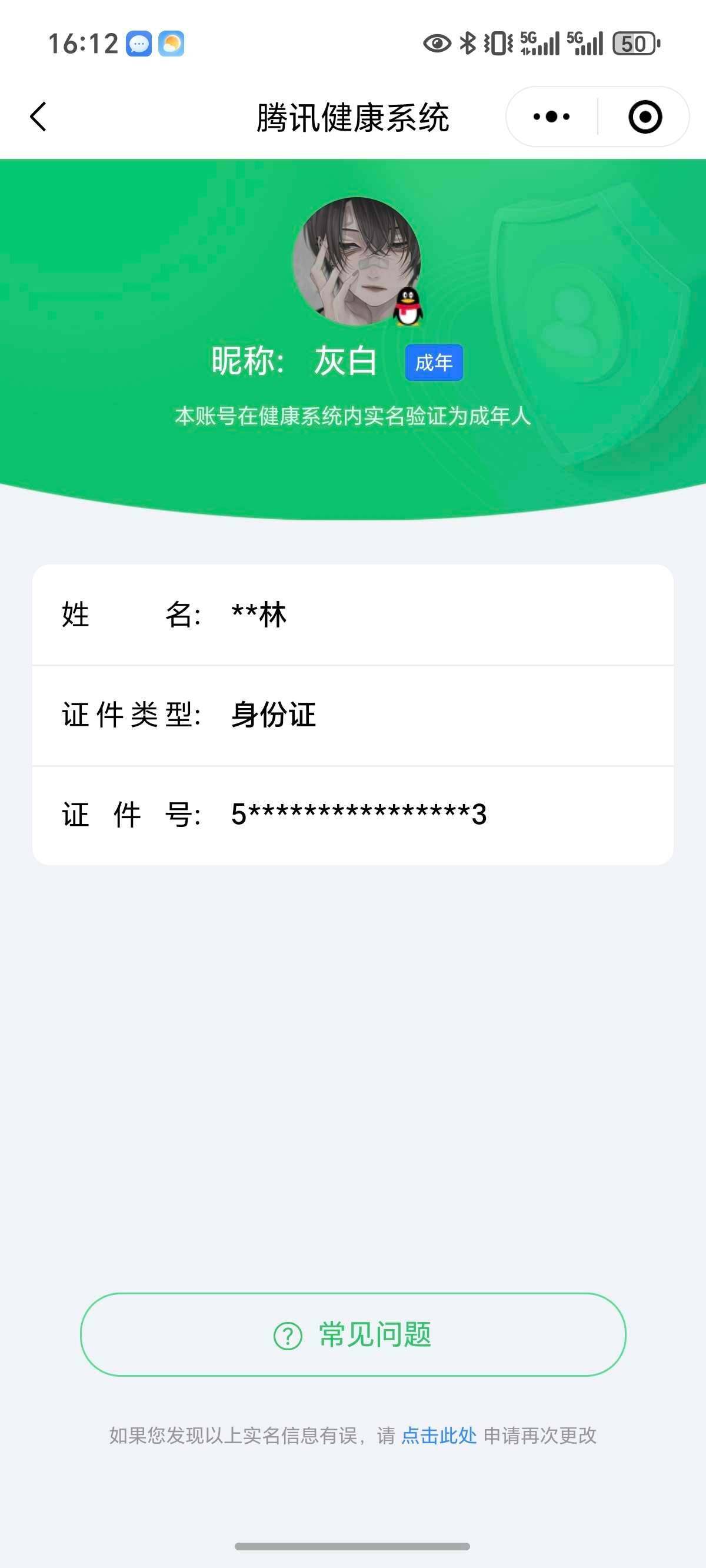The image size is (706, 1568).
Task: Tap the QQ penguin icon on the avatar
Action: point(407,307)
